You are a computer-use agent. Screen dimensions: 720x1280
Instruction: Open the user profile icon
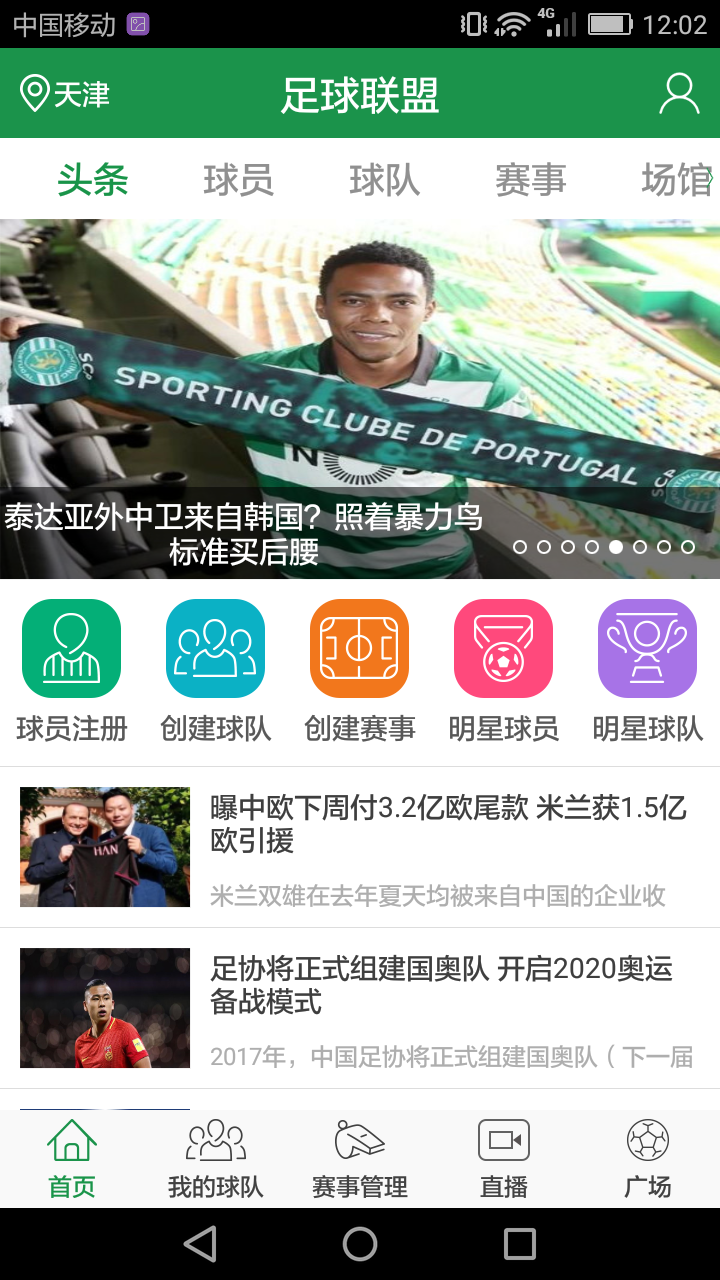pos(679,94)
